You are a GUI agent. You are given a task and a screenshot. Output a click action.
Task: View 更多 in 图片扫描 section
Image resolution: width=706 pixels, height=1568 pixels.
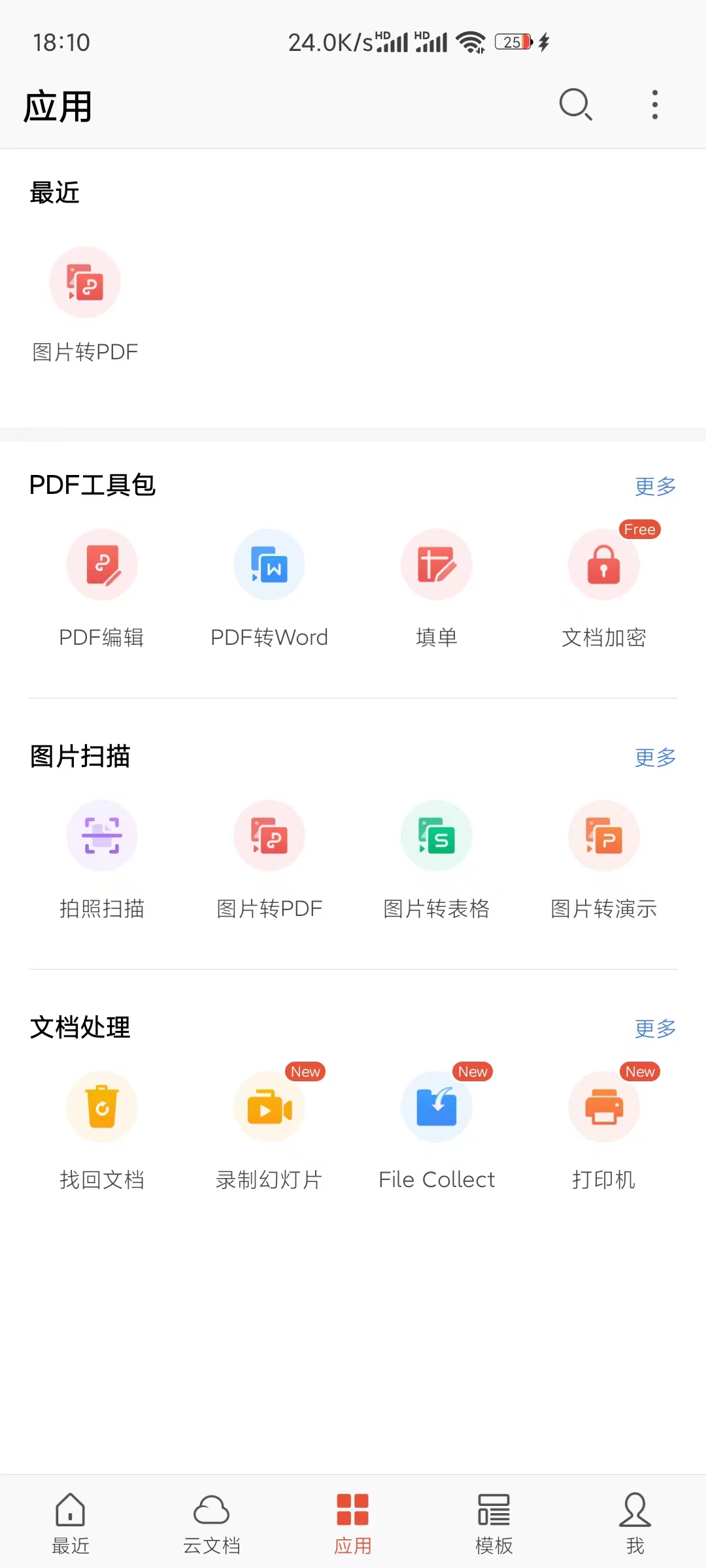655,757
